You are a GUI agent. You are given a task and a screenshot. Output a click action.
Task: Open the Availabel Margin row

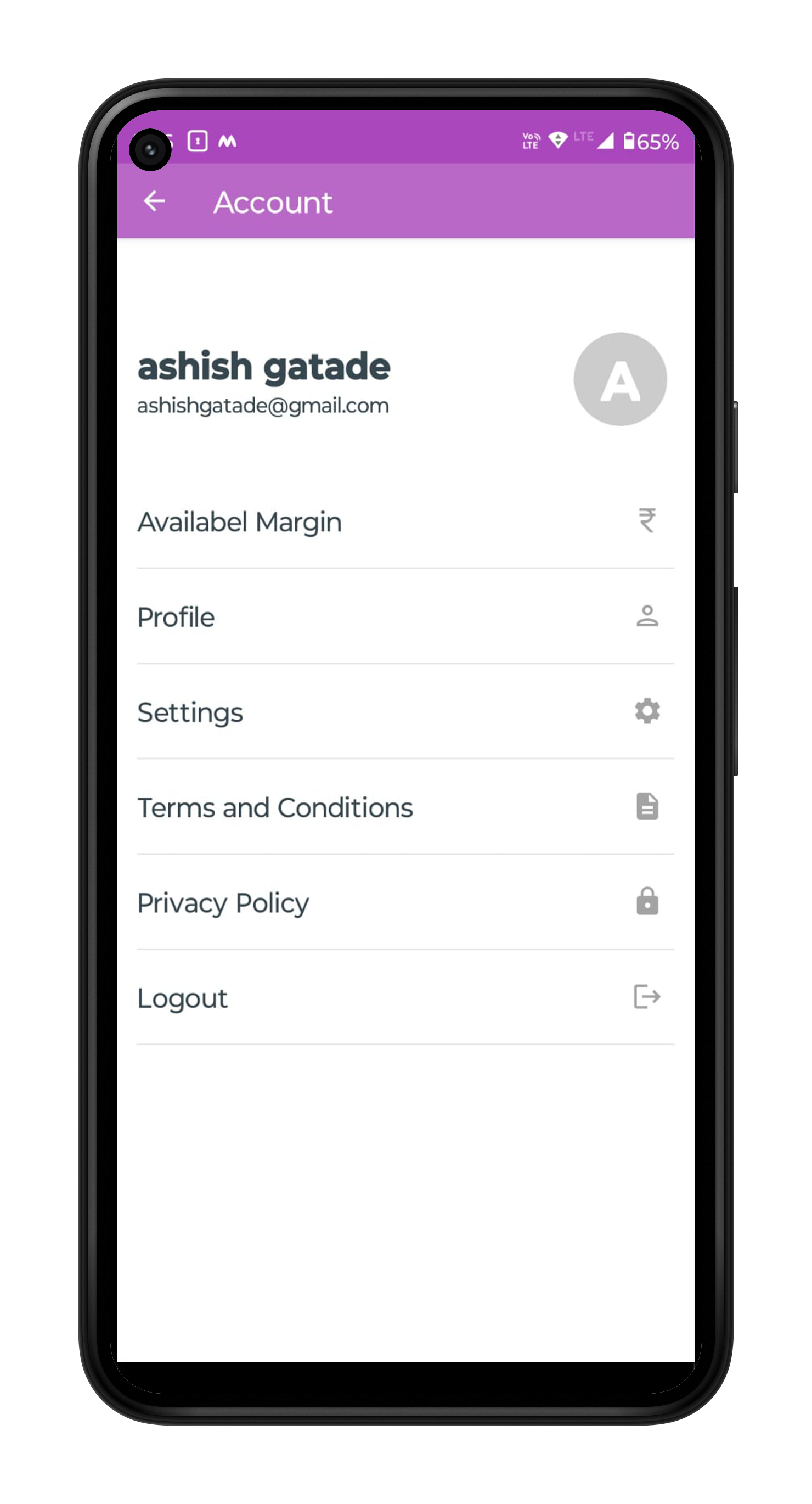pos(404,521)
